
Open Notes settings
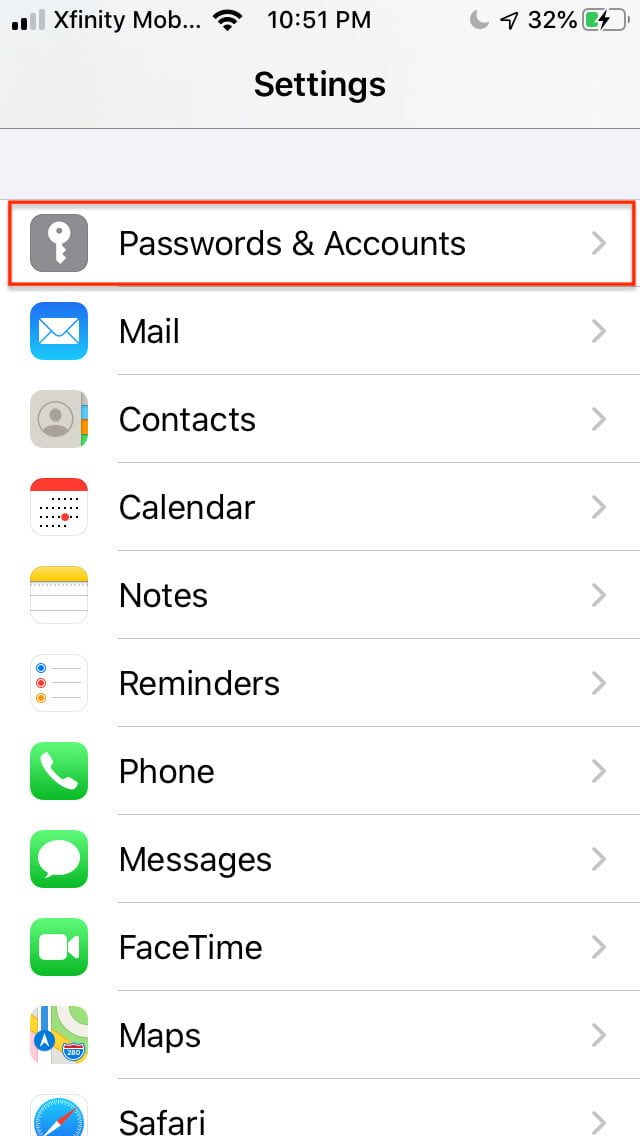[320, 595]
